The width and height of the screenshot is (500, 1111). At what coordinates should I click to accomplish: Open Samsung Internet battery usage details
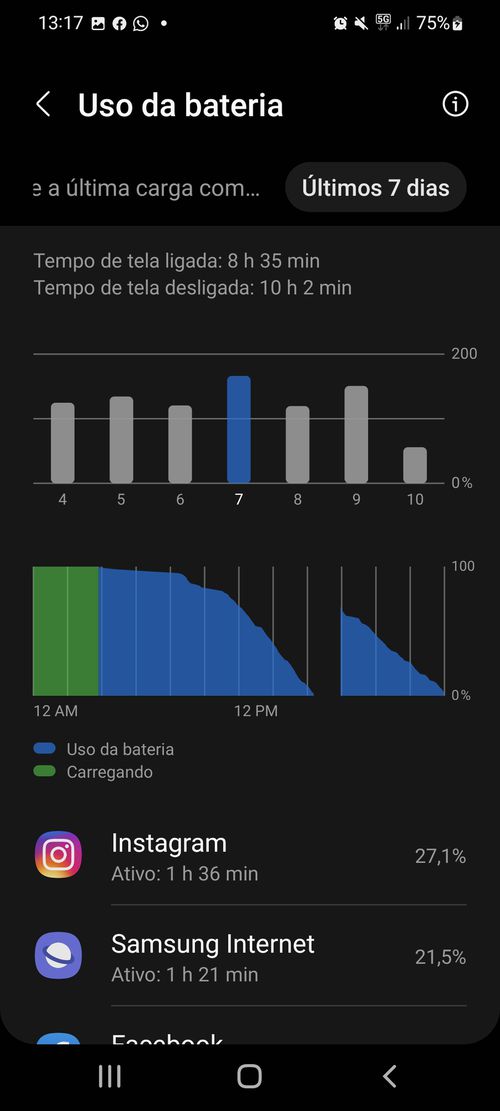(250, 956)
